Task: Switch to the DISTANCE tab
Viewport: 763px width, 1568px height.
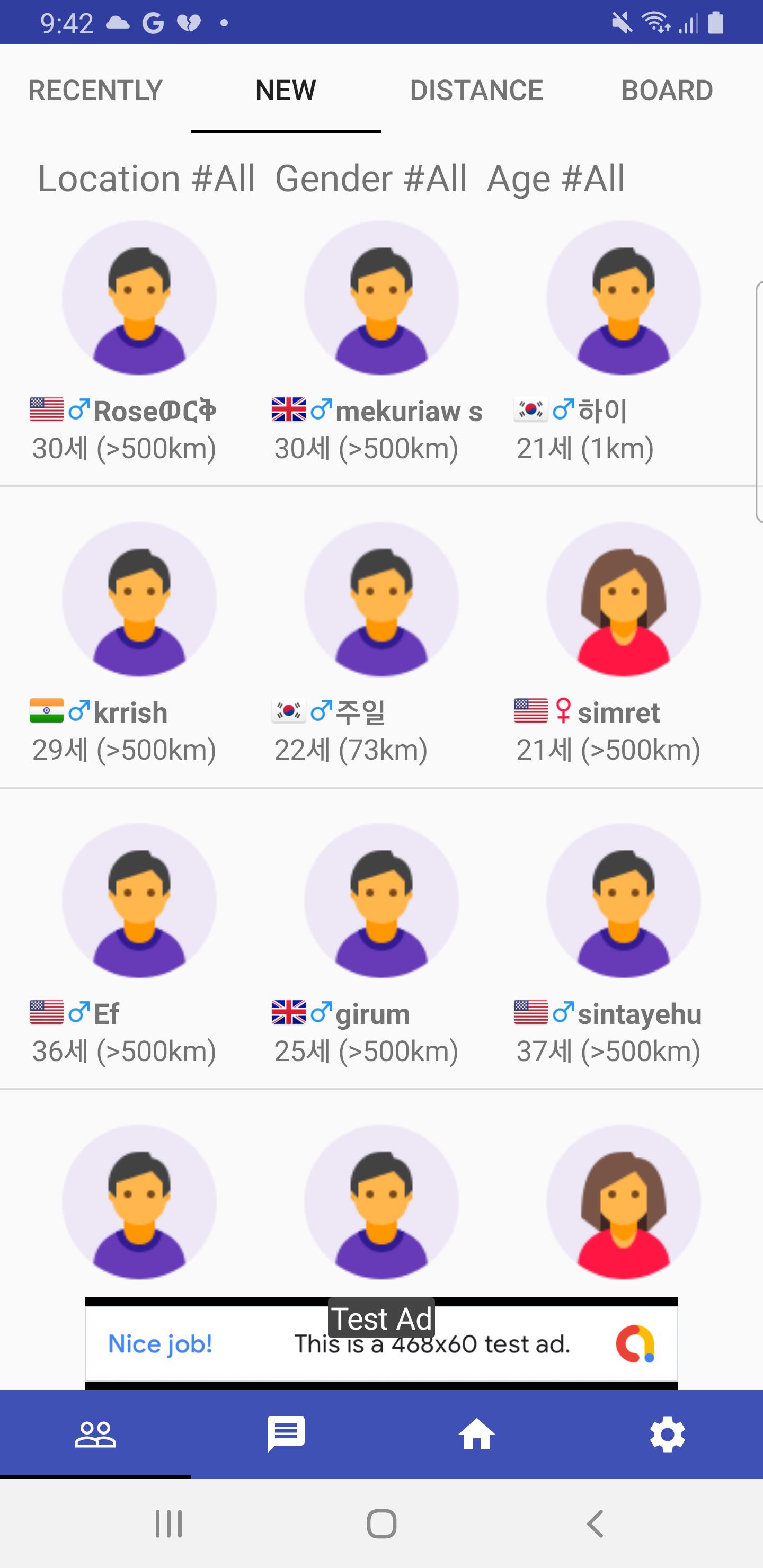Action: point(476,91)
